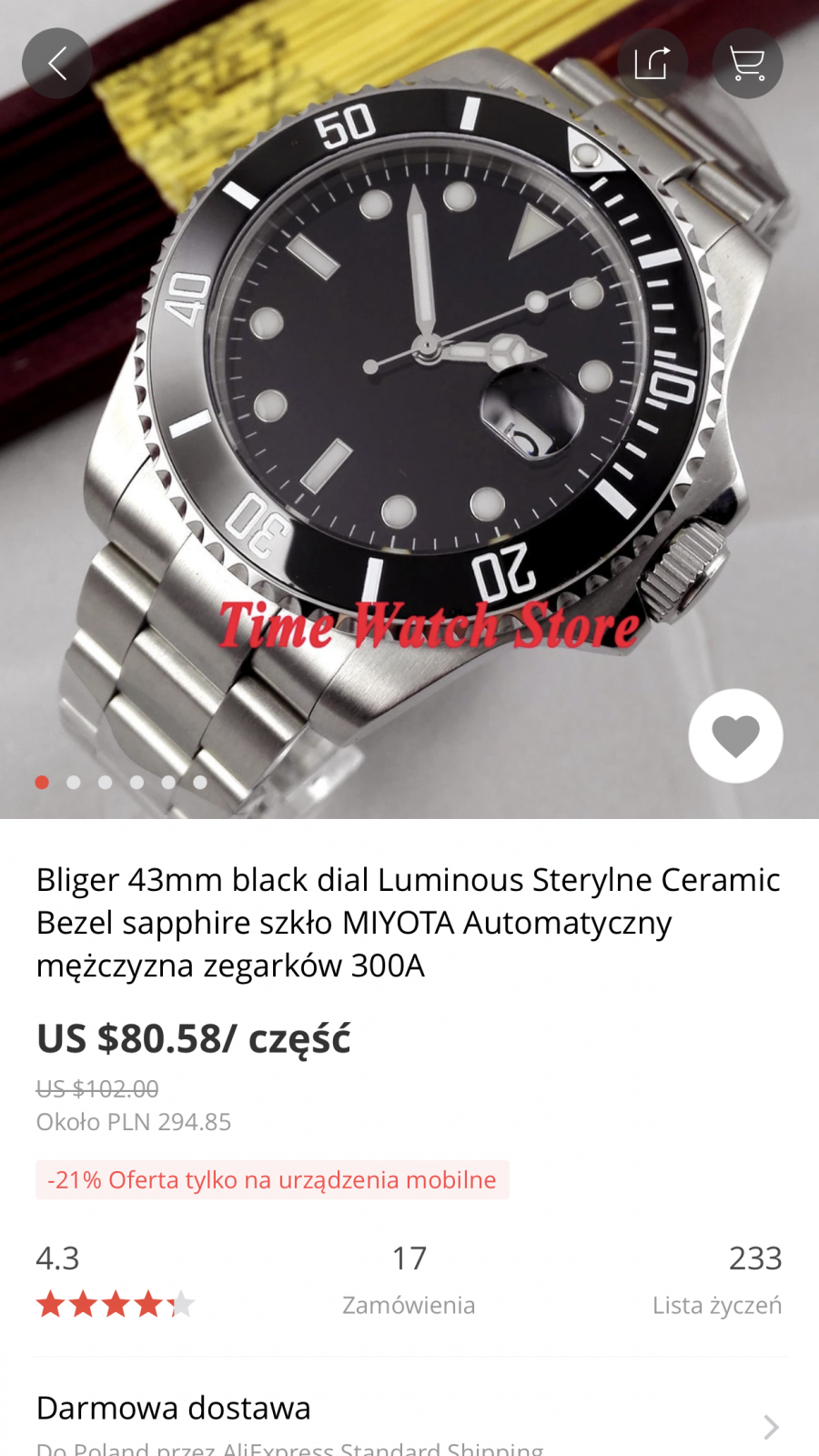Image resolution: width=819 pixels, height=1456 pixels.
Task: Open the shopping cart
Action: 747,64
